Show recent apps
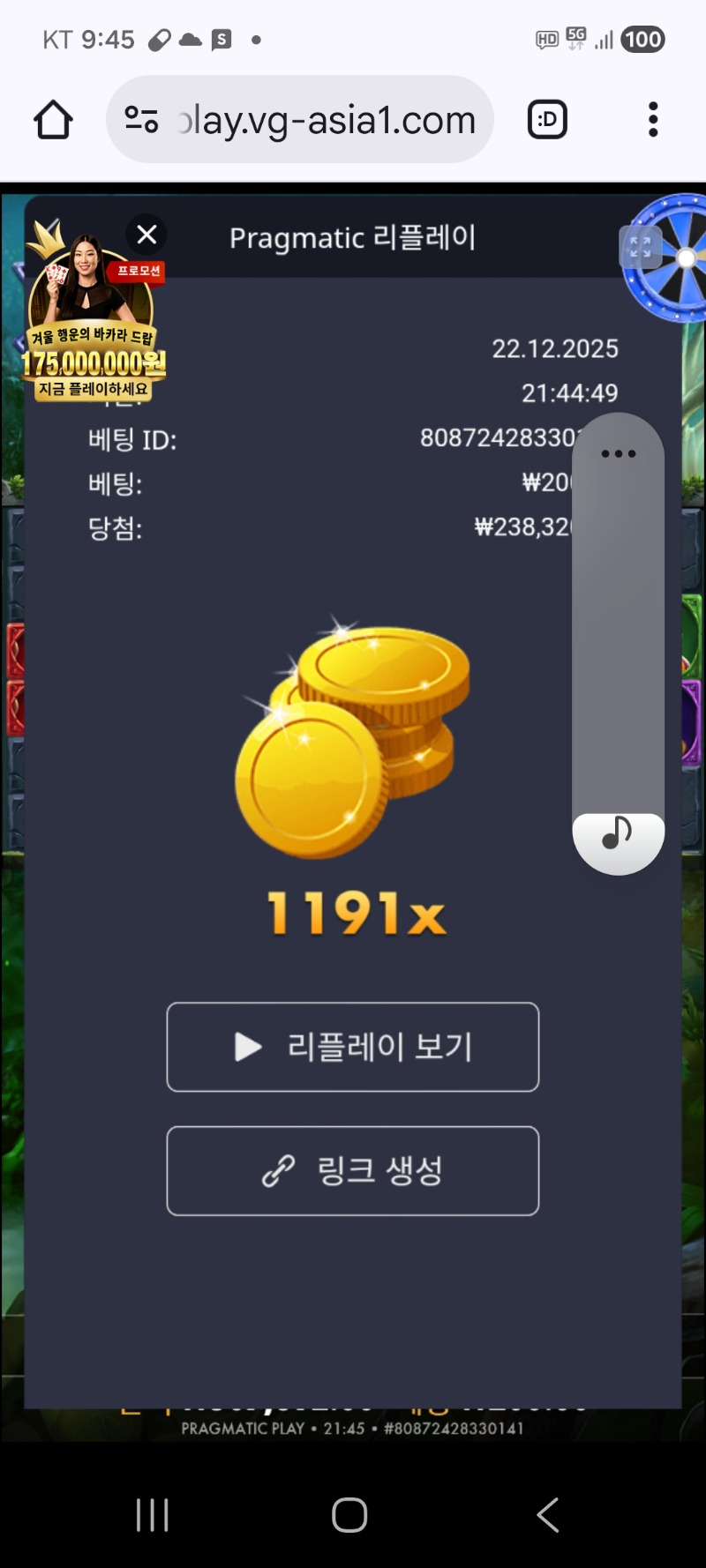706x1568 pixels. tap(152, 1515)
